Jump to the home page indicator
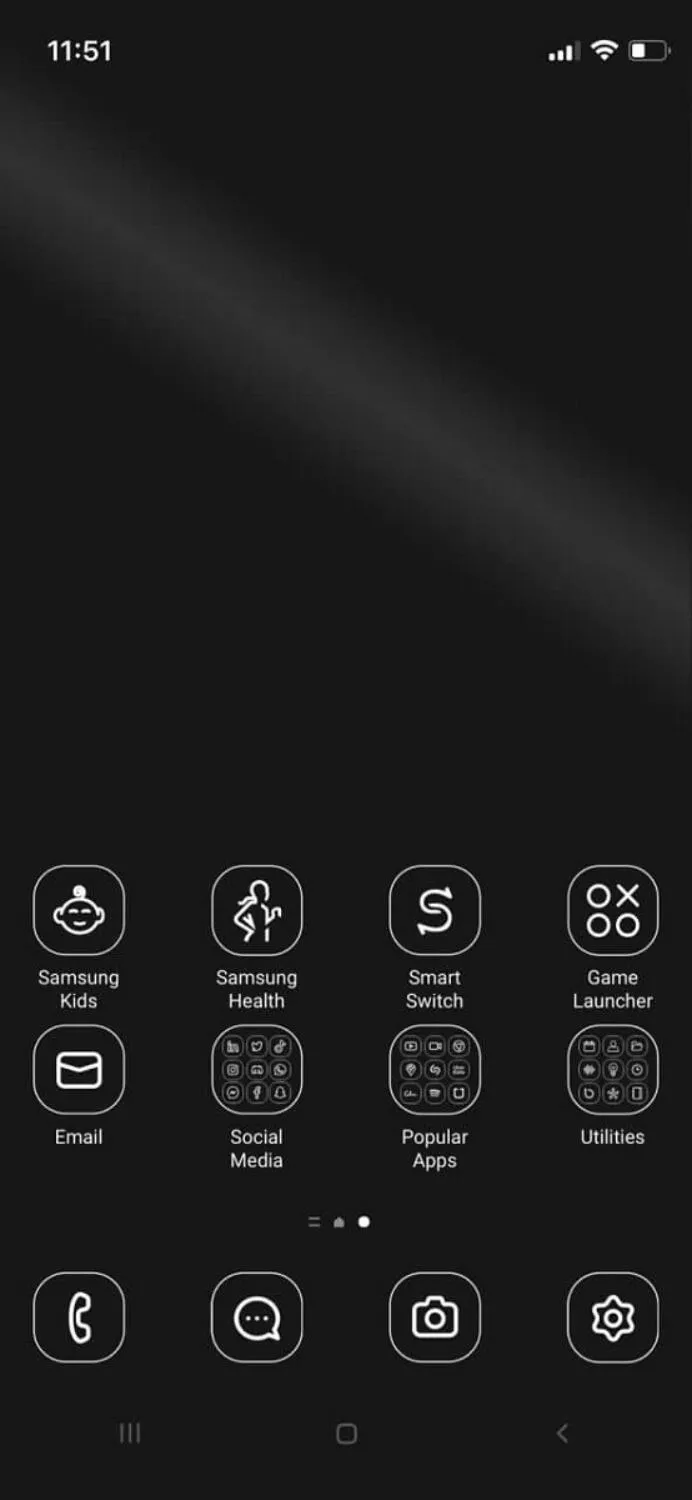The height and width of the screenshot is (1500, 692). 339,1222
